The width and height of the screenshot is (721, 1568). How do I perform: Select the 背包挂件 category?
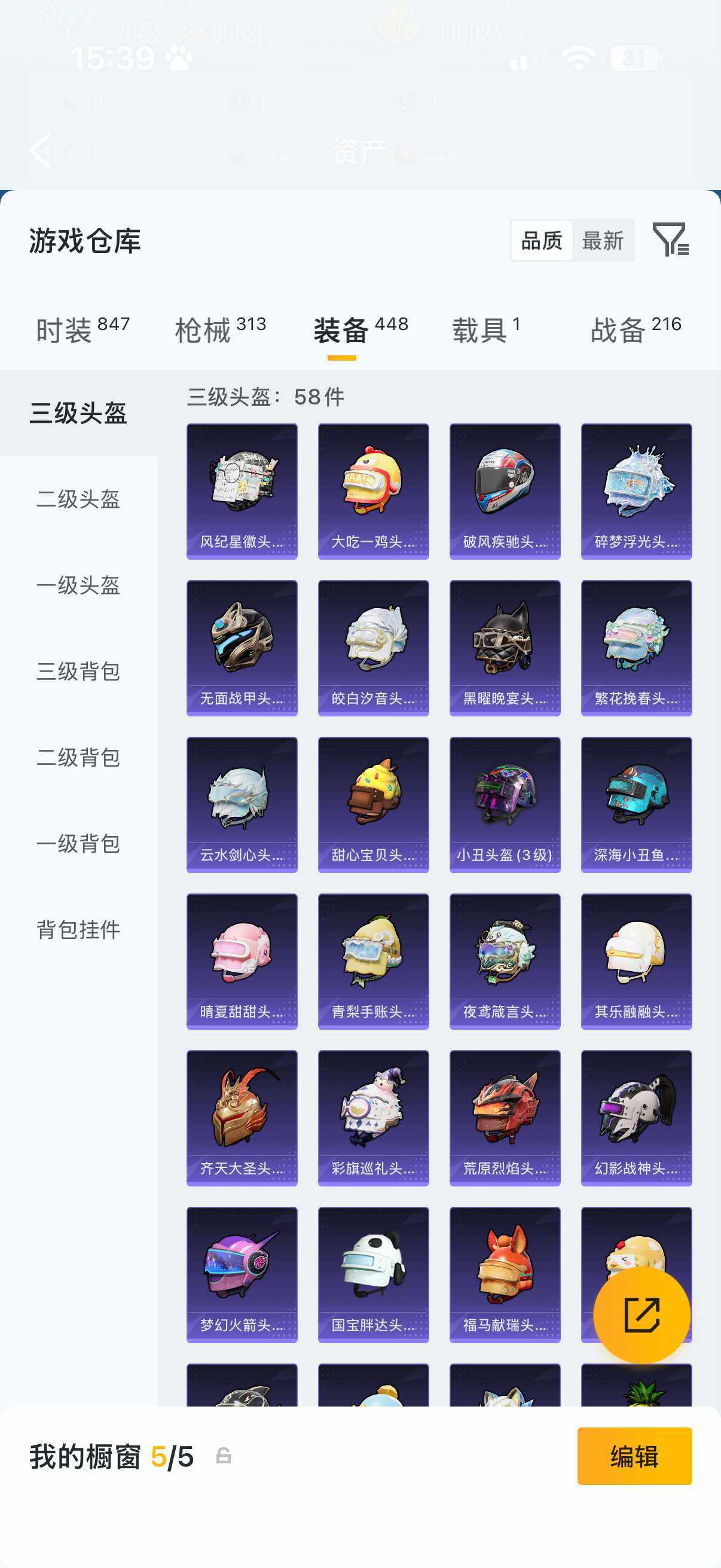coord(78,929)
